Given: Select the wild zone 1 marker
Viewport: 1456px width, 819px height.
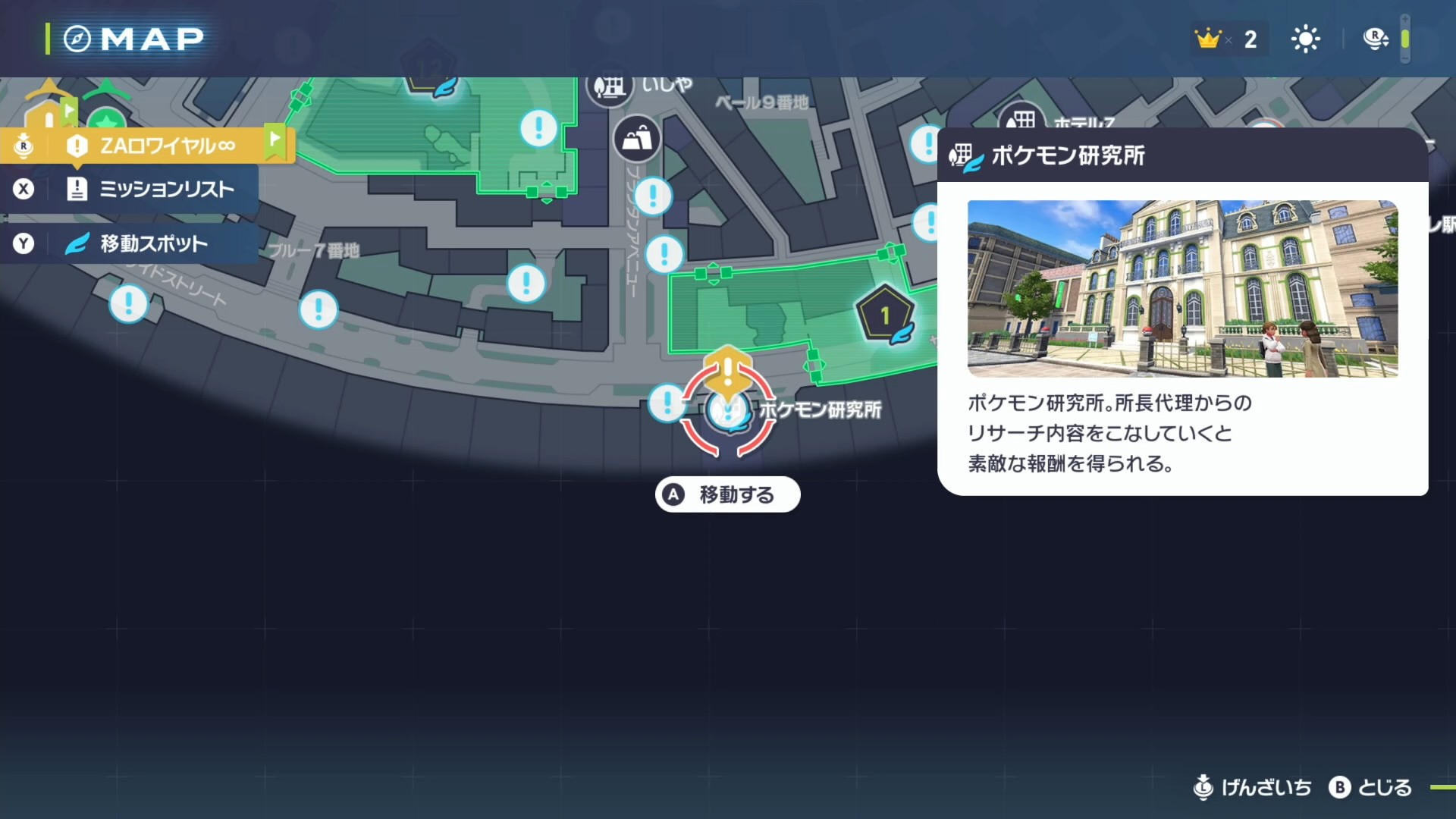Looking at the screenshot, I should coord(885,315).
